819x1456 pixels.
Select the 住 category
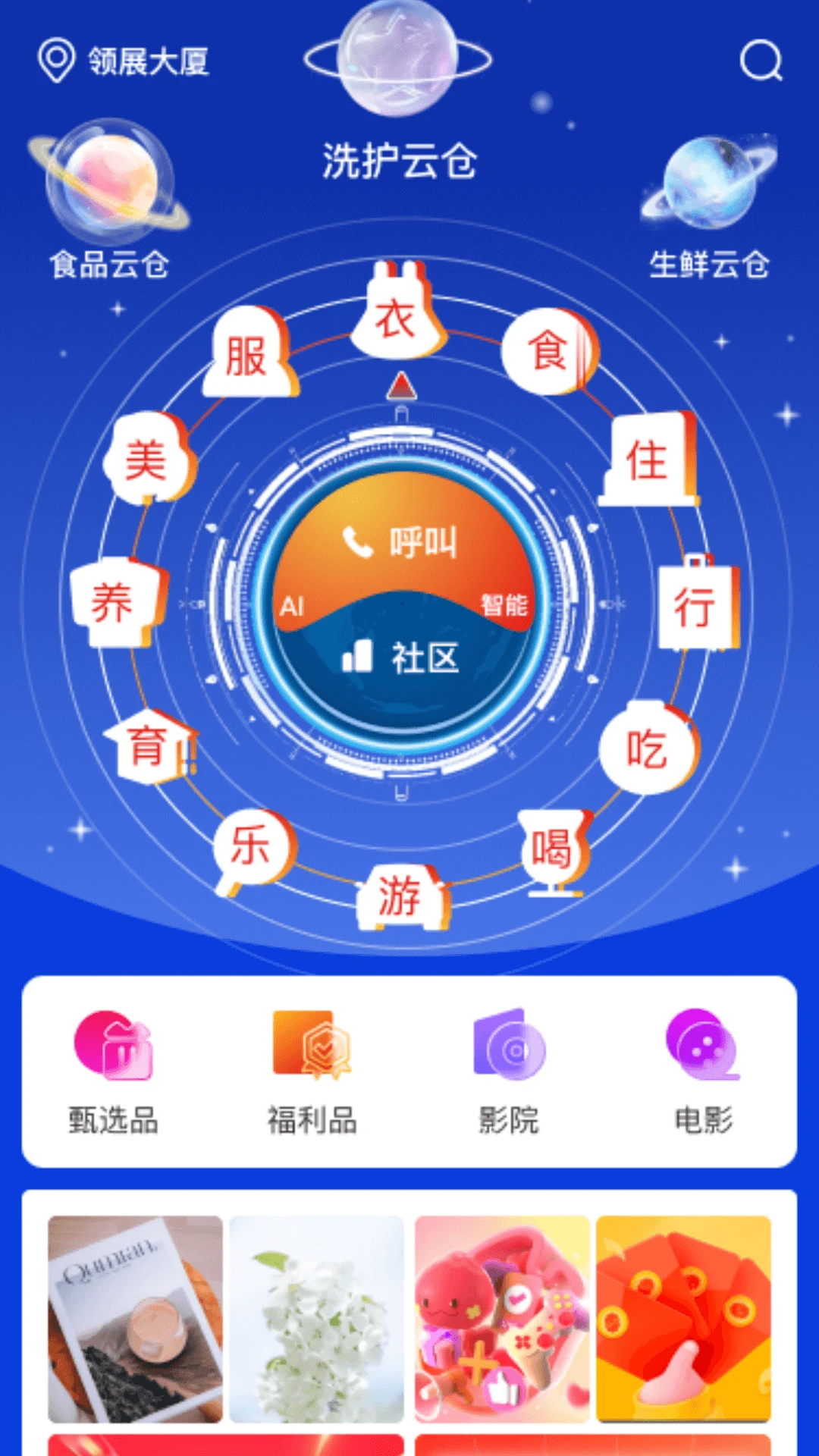point(647,460)
